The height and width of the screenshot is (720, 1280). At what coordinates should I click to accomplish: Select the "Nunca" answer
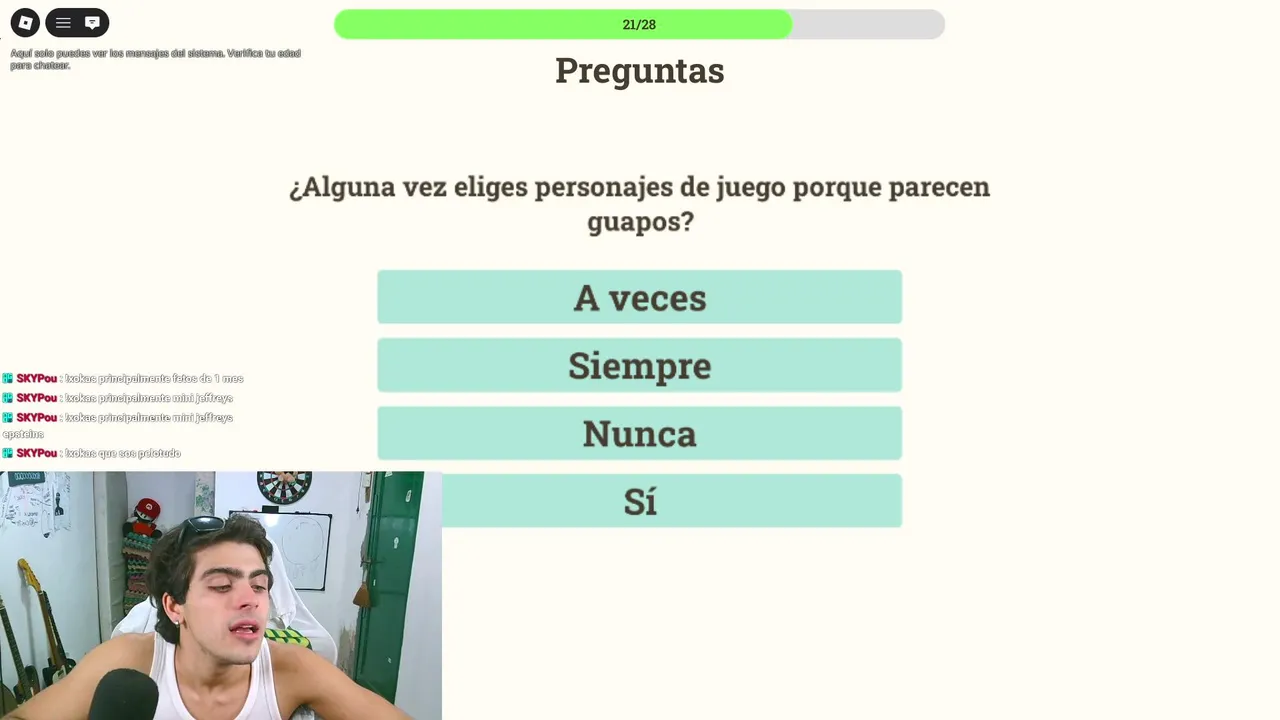(x=639, y=433)
